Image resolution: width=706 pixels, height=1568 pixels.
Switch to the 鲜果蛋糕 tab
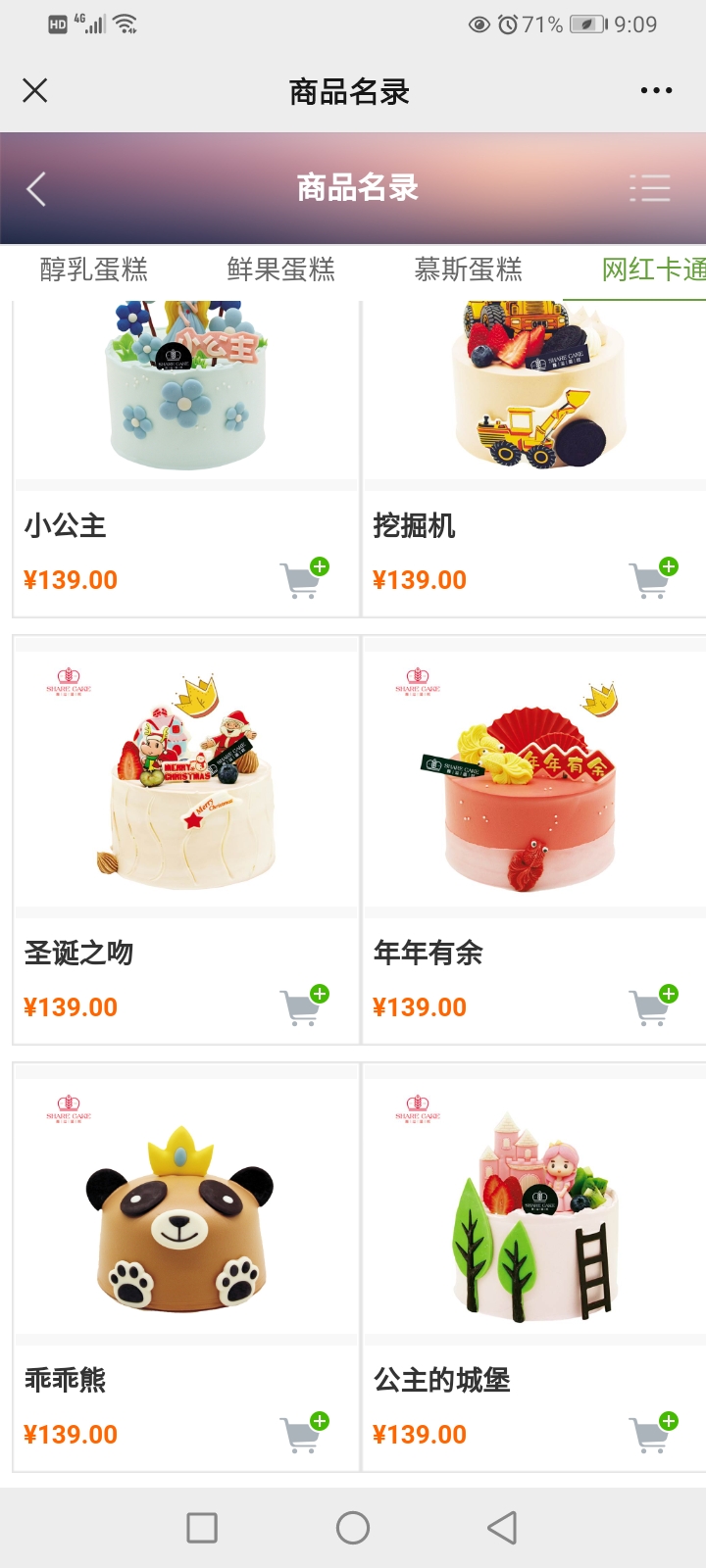tap(281, 269)
